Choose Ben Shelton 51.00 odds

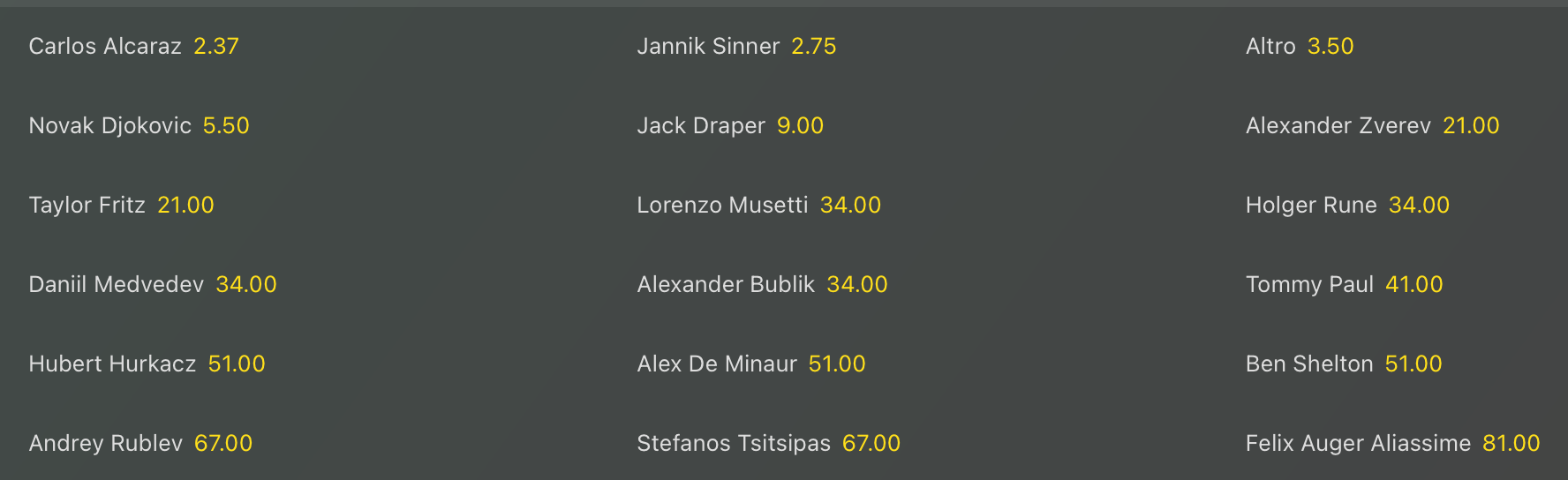pos(1344,364)
